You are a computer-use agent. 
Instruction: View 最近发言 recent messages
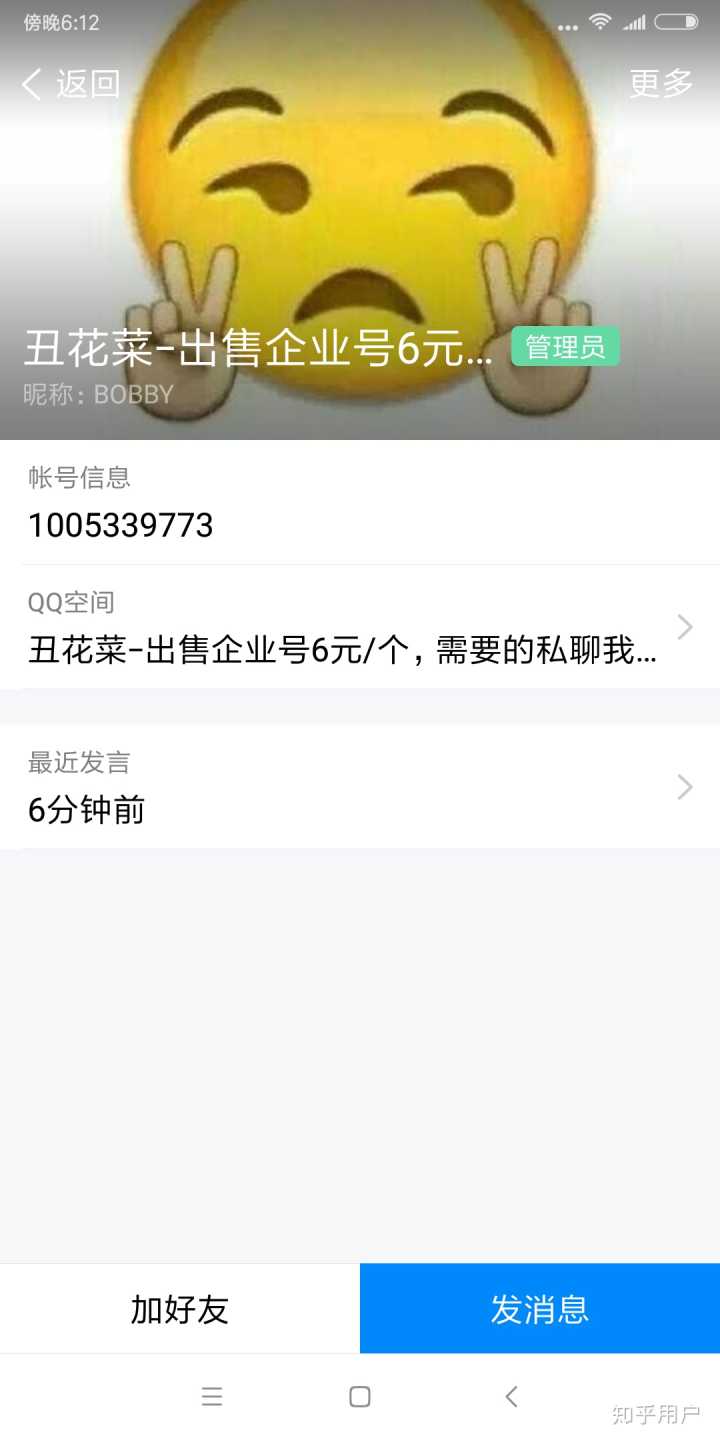pos(360,788)
